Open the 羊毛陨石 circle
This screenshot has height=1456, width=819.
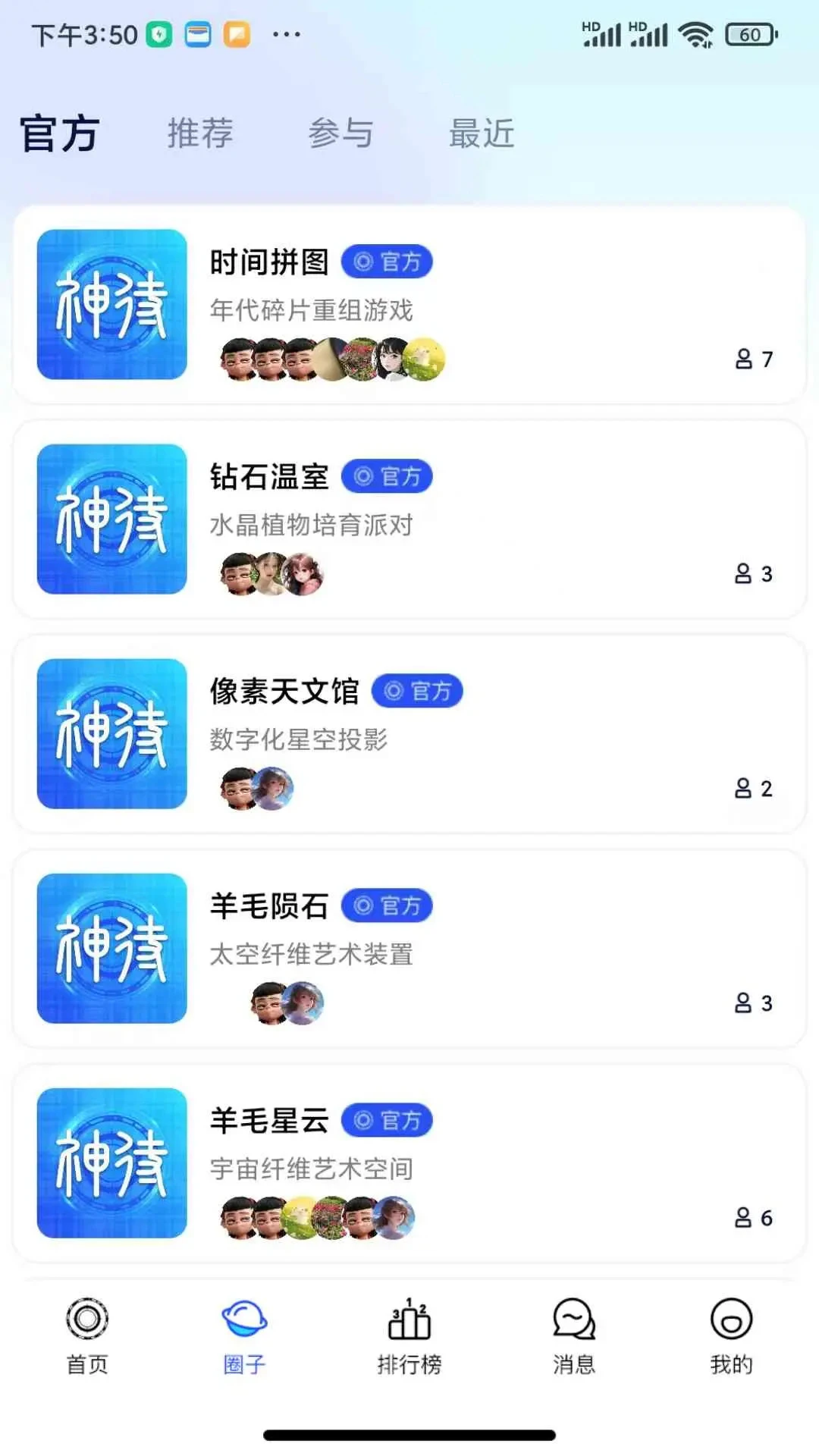[x=409, y=949]
